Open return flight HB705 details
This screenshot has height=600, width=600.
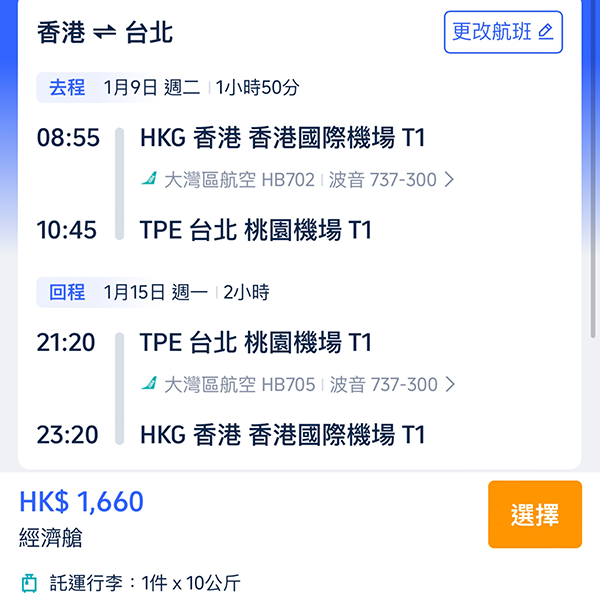pyautogui.click(x=299, y=384)
